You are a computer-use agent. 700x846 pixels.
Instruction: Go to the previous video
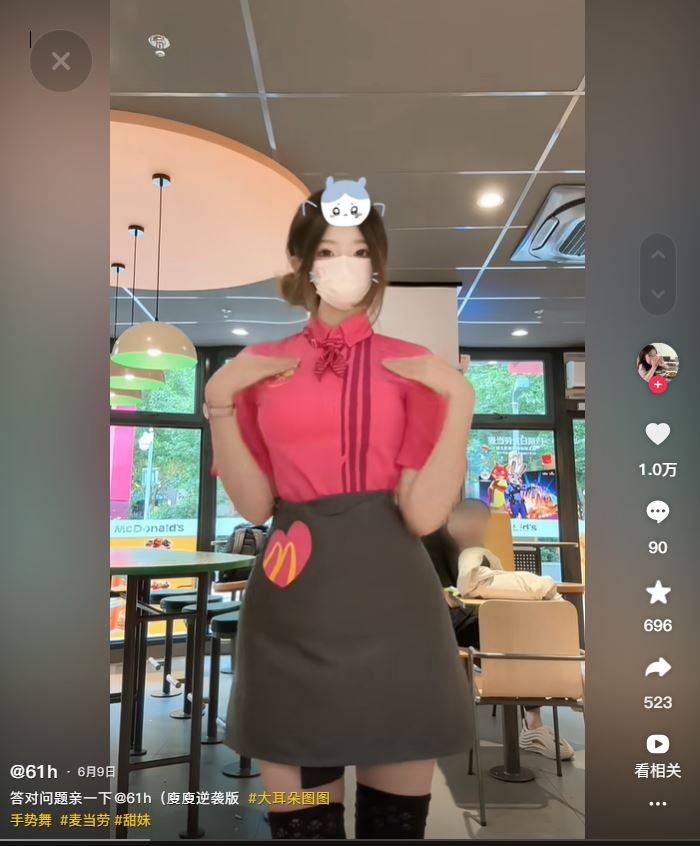pos(657,255)
